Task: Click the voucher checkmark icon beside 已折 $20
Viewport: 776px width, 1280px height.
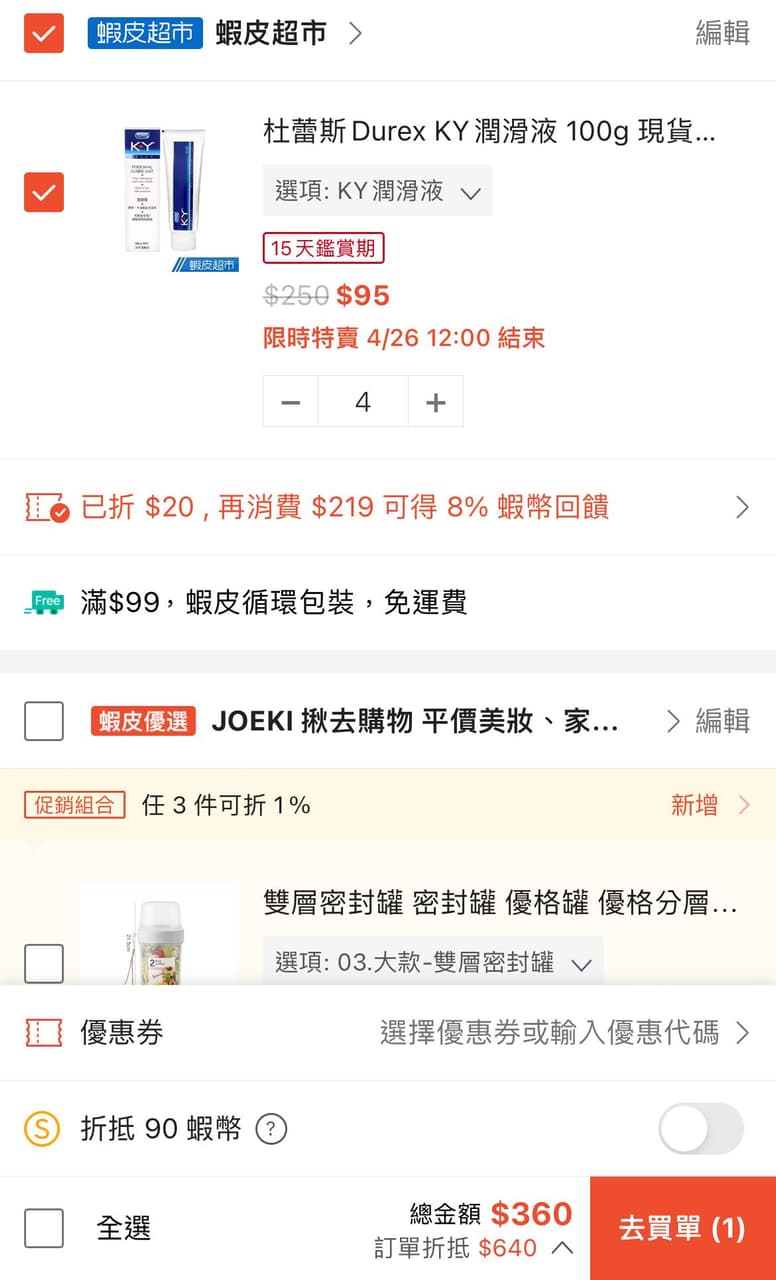Action: pyautogui.click(x=42, y=507)
